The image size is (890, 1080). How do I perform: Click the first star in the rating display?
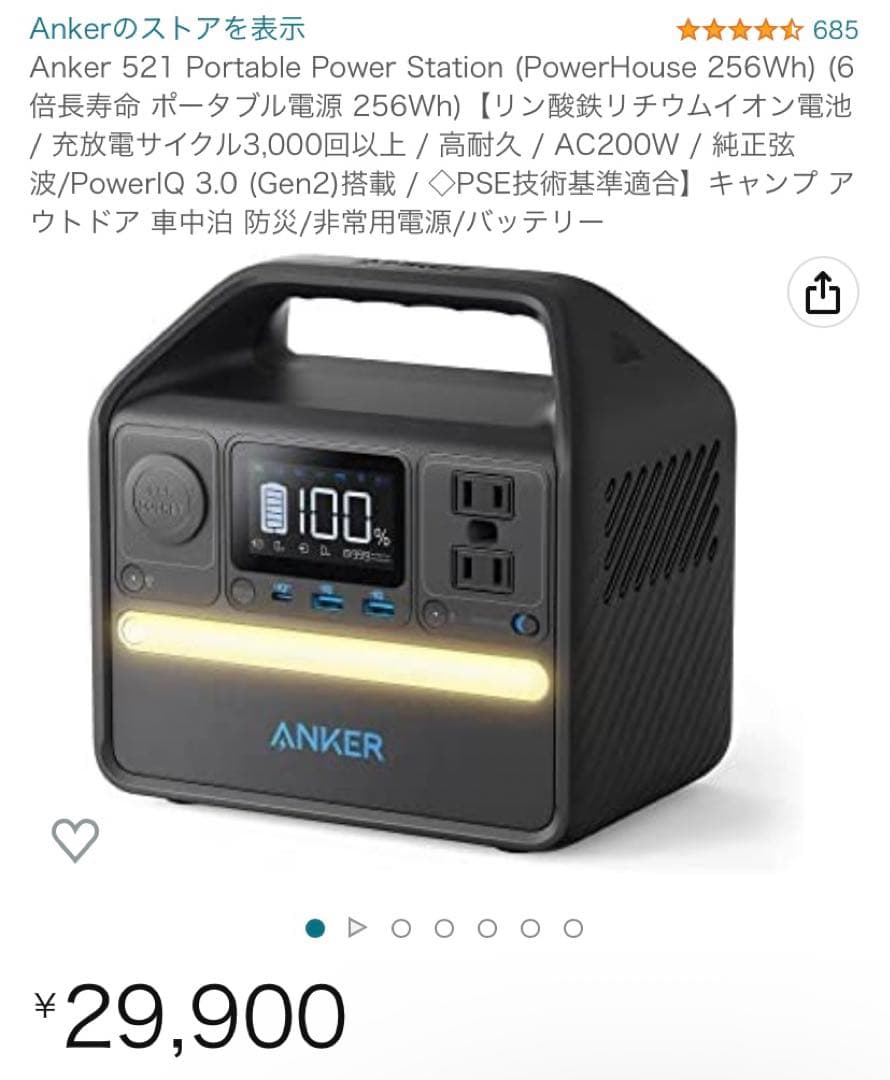(688, 30)
